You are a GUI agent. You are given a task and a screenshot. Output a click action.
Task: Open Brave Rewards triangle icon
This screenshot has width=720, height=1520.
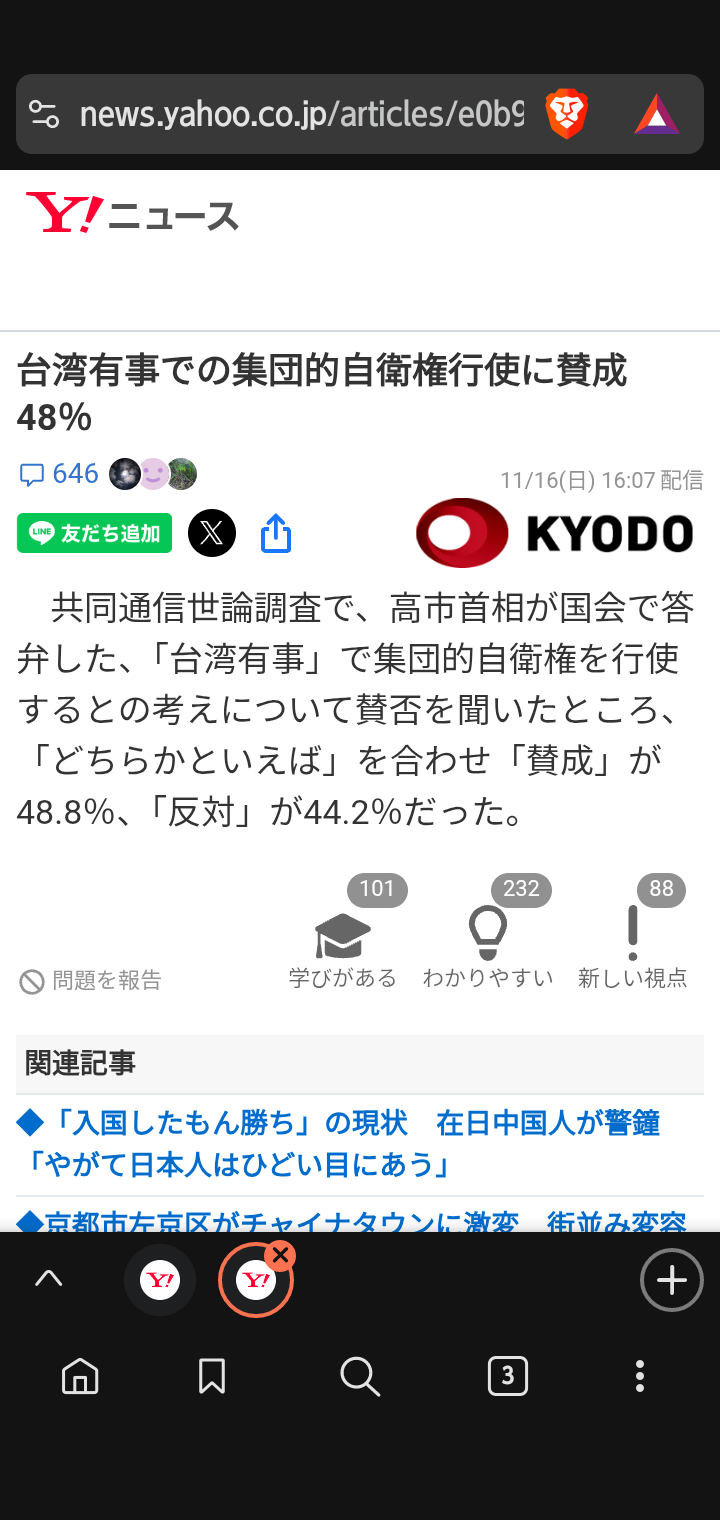[x=656, y=114]
